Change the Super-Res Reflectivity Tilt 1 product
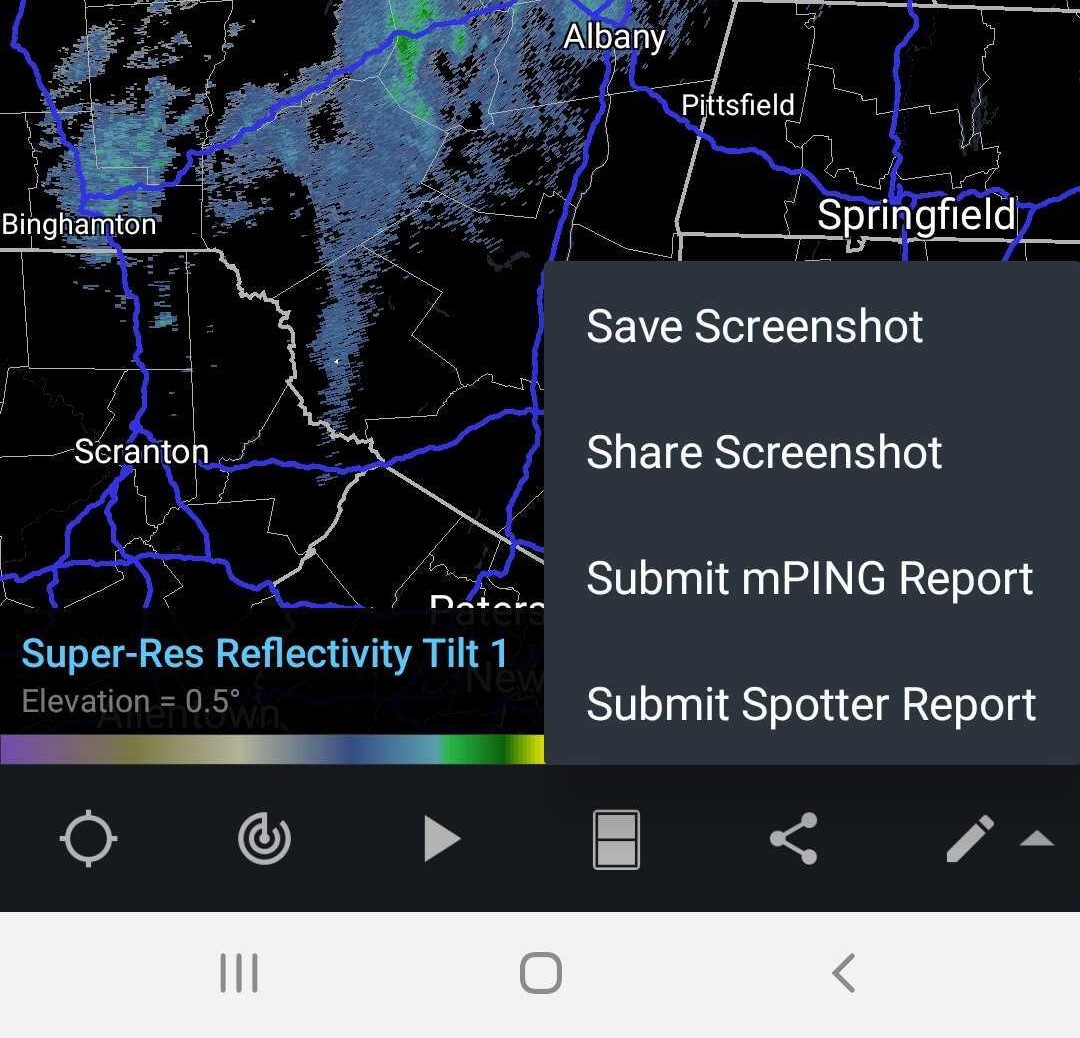 (264, 654)
